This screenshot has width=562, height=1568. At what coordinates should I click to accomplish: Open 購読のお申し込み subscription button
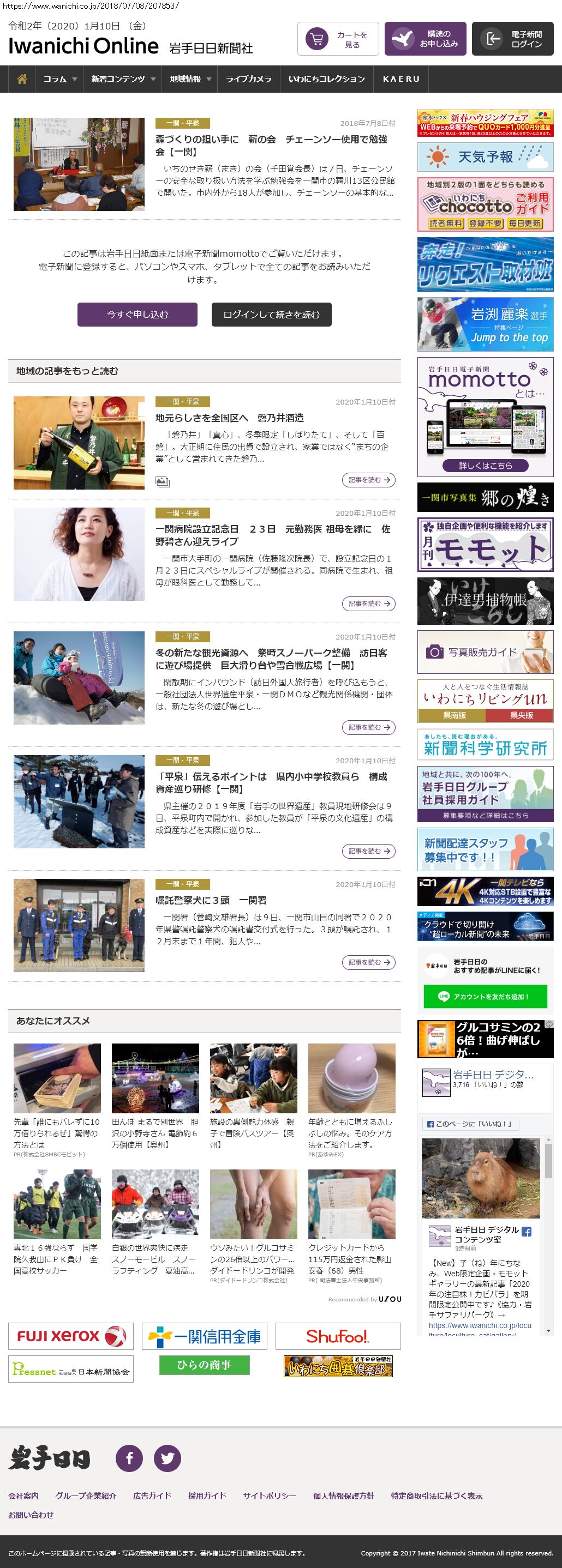click(425, 39)
